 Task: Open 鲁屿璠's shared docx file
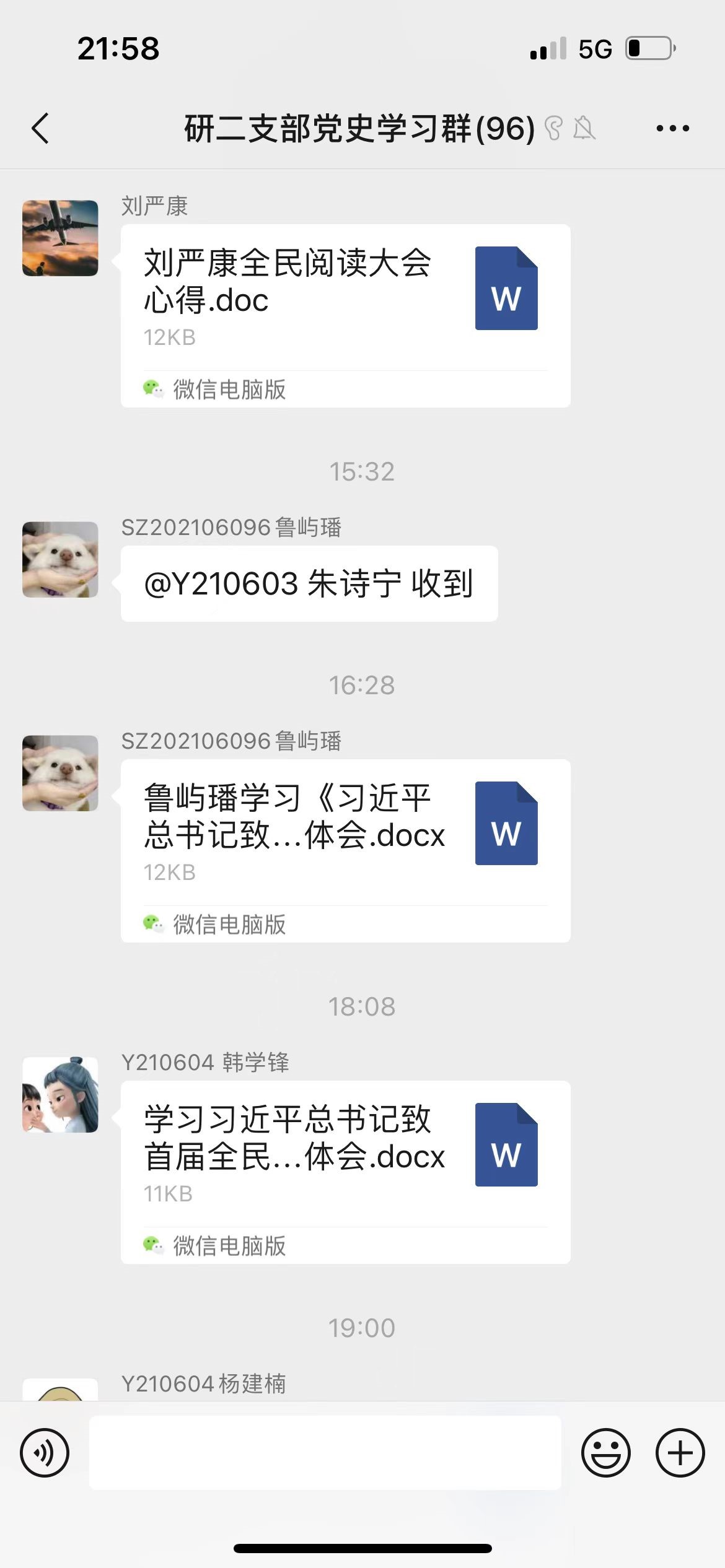click(x=345, y=850)
